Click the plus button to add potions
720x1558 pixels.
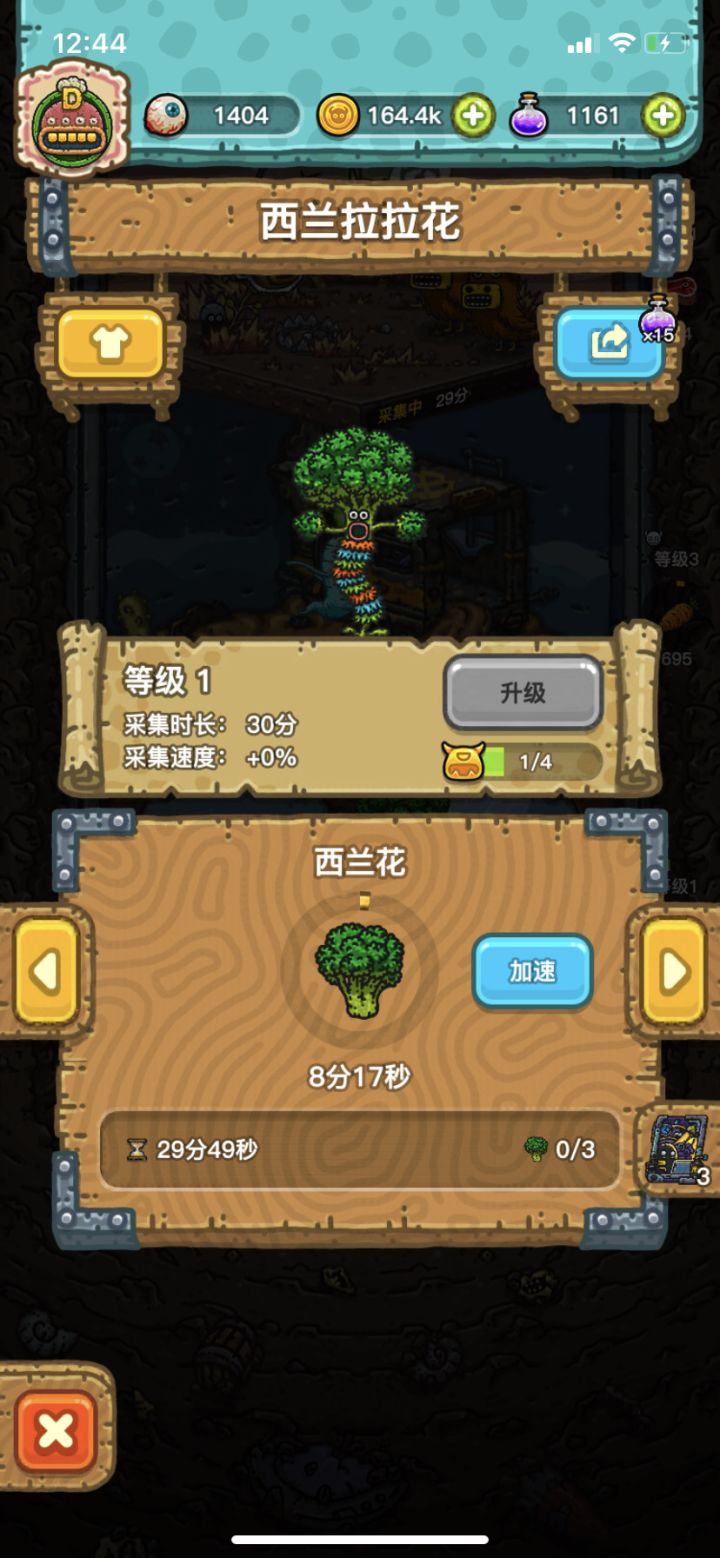(662, 116)
